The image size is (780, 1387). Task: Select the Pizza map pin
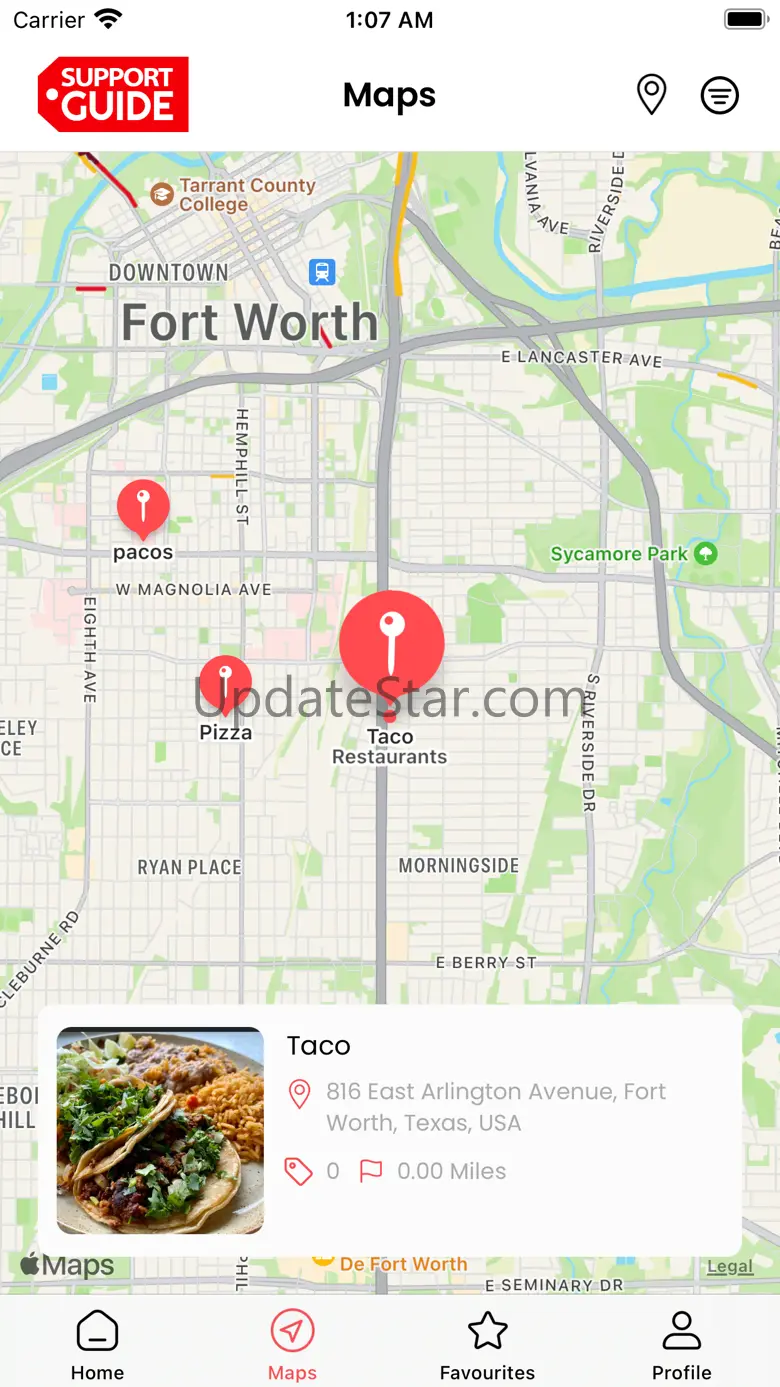pos(225,685)
